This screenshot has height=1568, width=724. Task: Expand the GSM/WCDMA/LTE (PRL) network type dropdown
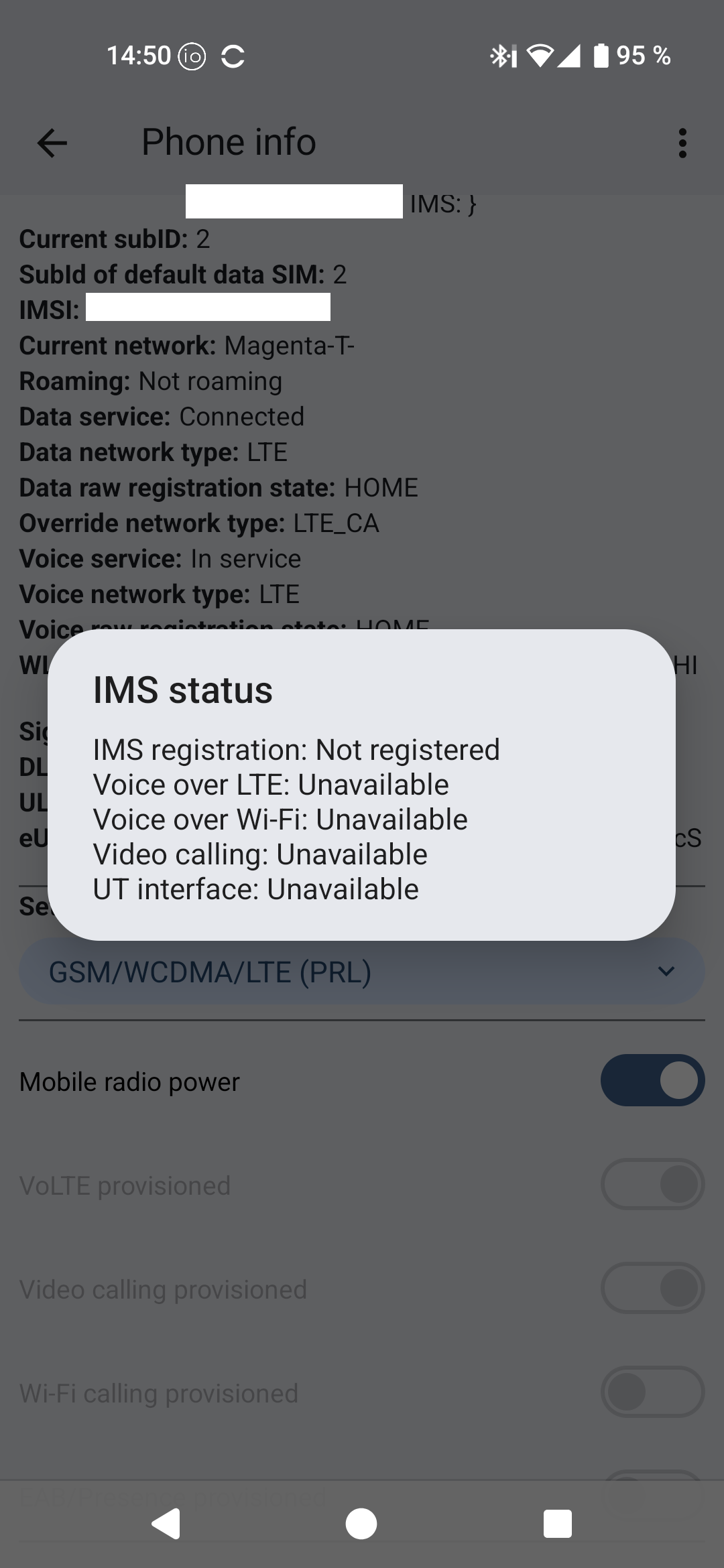click(x=362, y=972)
